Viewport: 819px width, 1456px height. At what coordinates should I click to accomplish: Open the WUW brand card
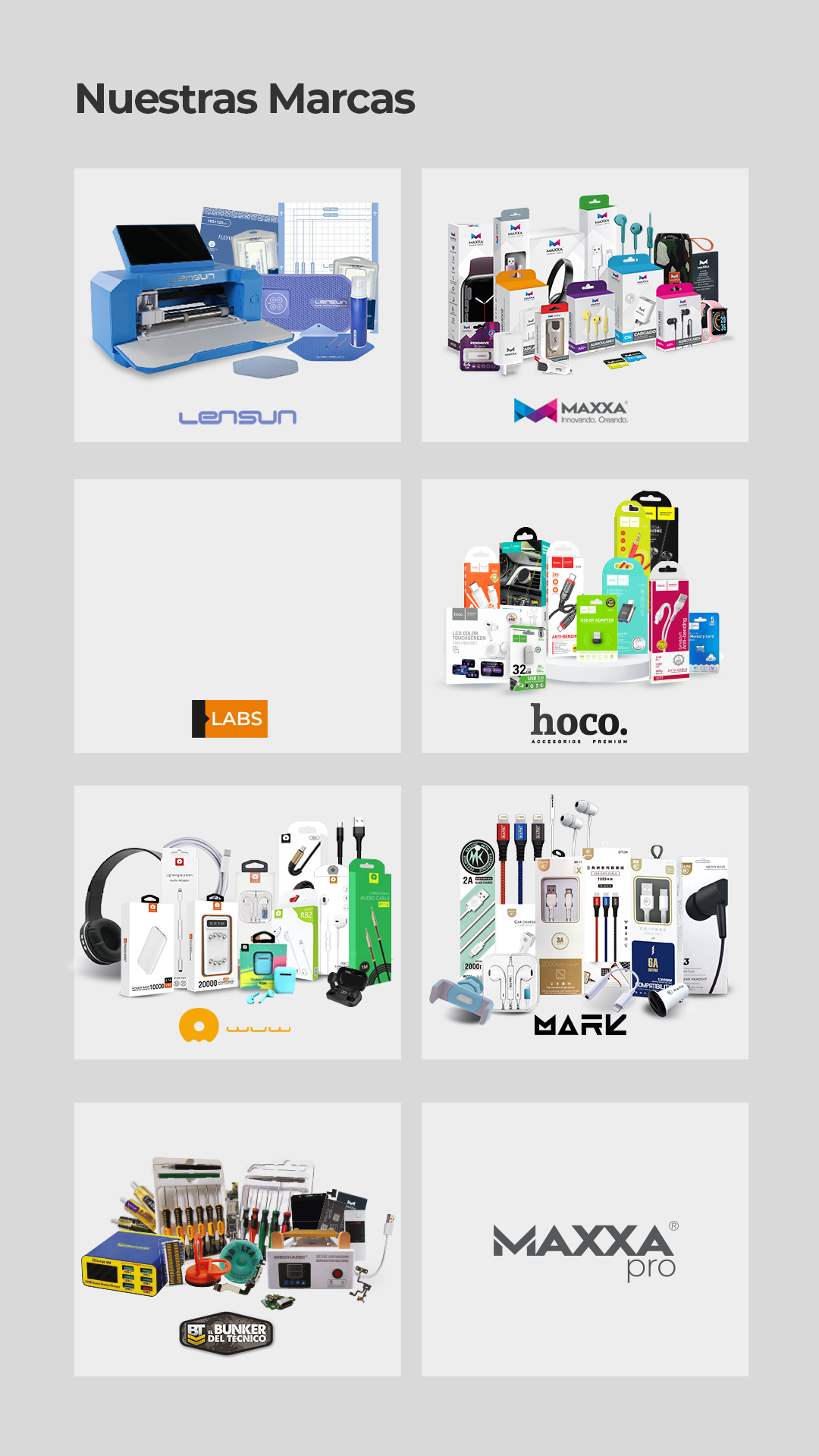(237, 922)
